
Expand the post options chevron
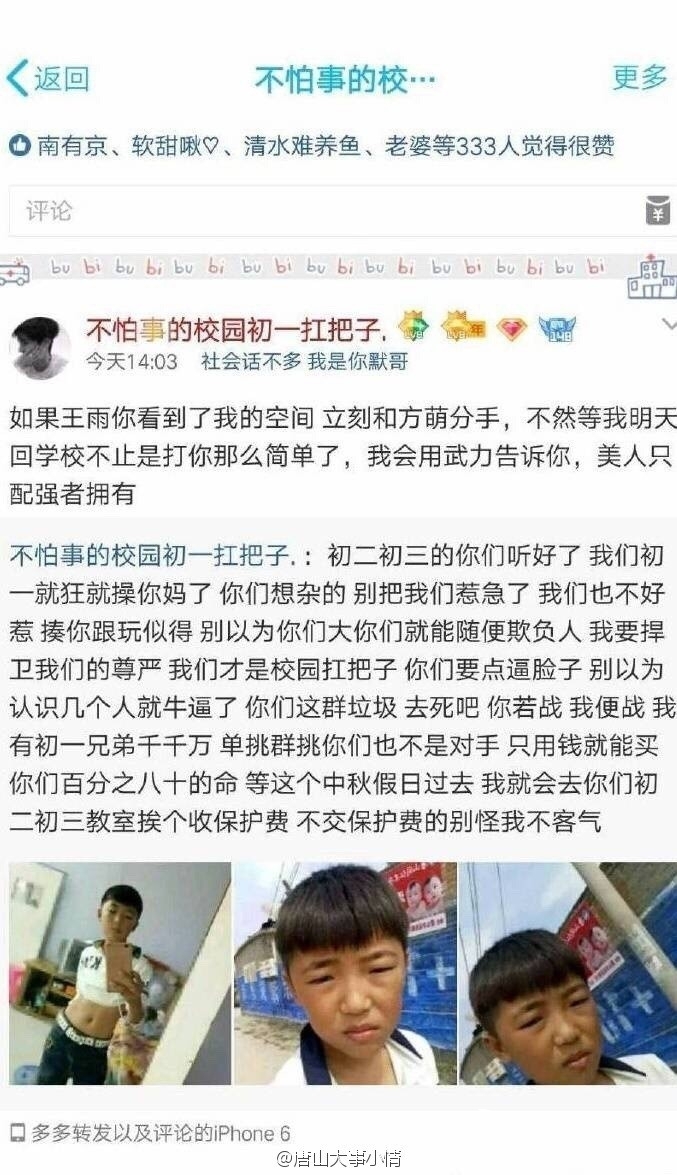pyautogui.click(x=668, y=324)
